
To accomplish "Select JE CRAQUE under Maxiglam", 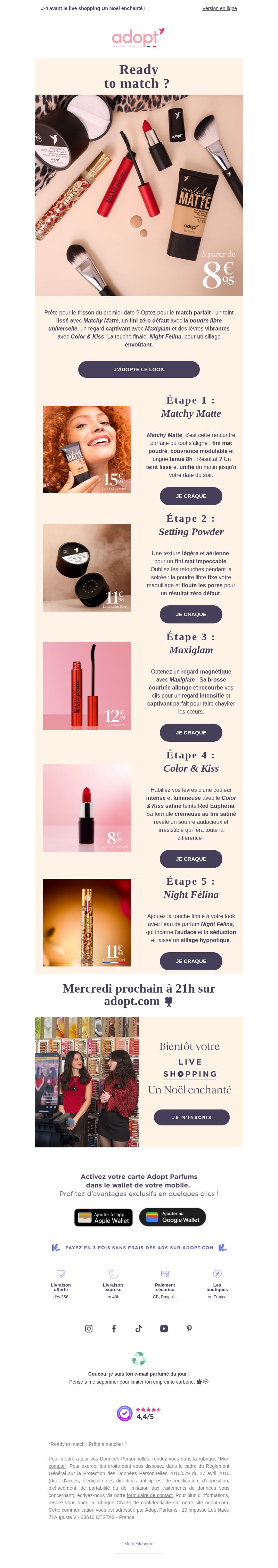I will click(190, 732).
